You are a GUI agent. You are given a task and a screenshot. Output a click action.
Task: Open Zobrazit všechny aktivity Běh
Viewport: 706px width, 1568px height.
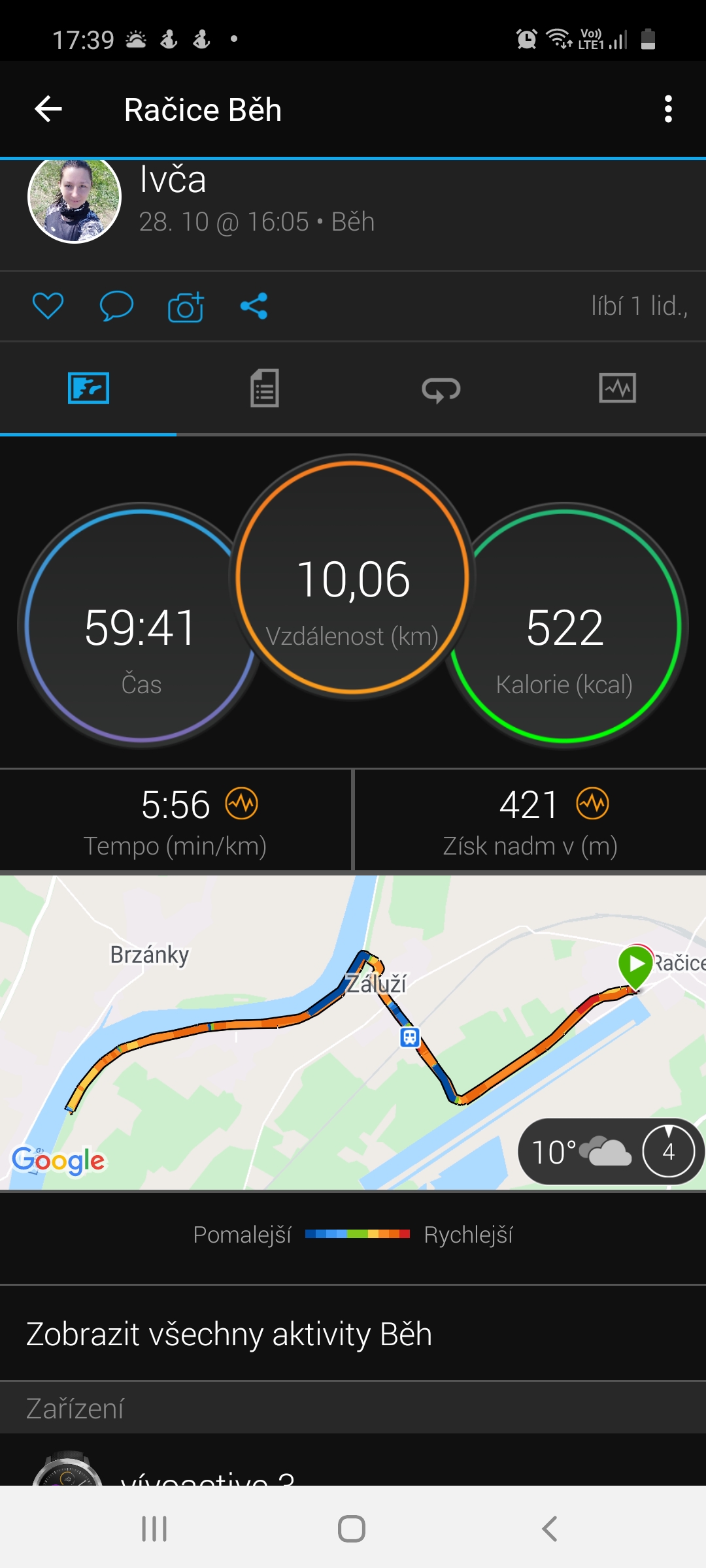[x=229, y=1334]
